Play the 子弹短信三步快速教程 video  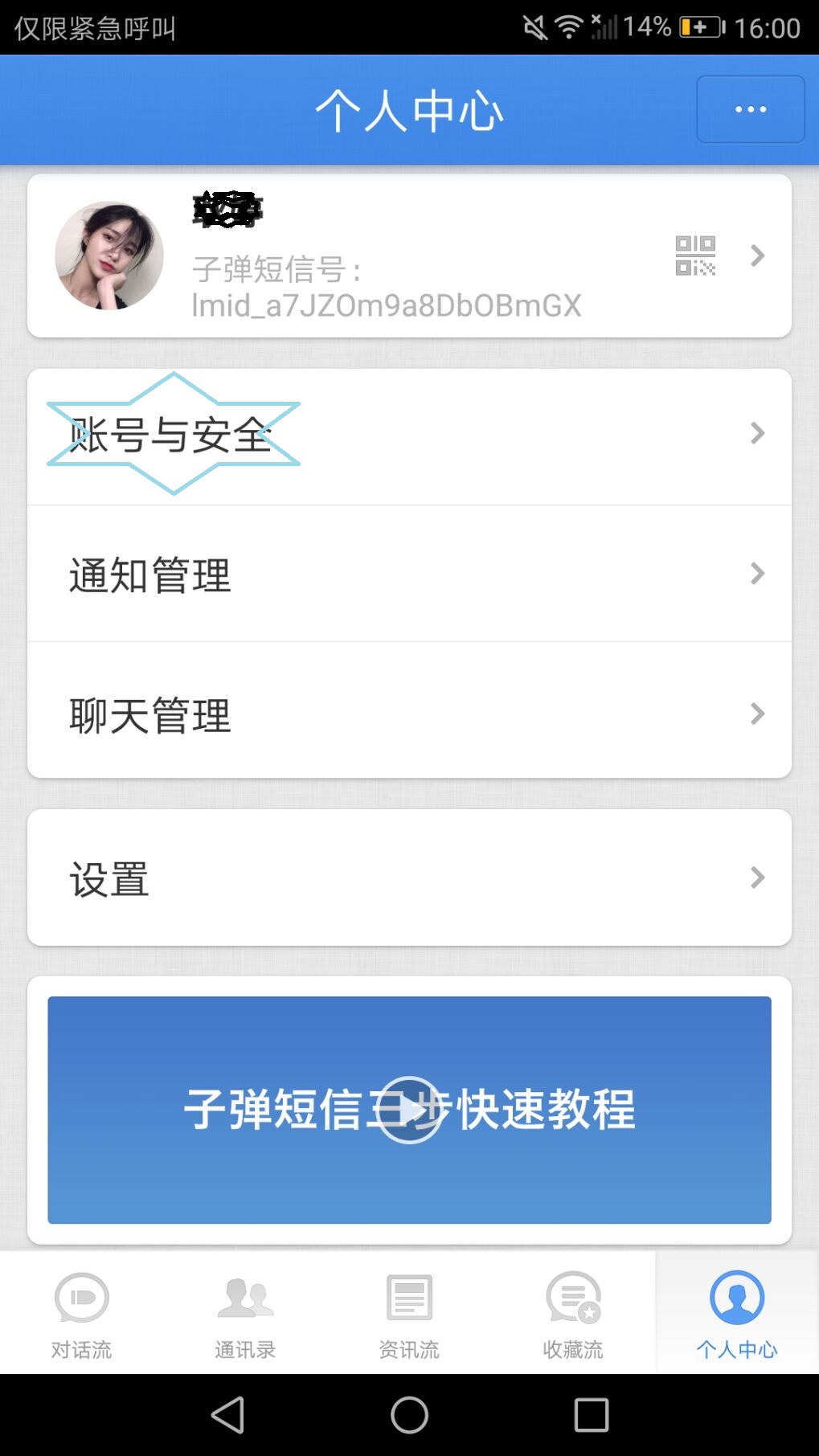(x=409, y=1110)
